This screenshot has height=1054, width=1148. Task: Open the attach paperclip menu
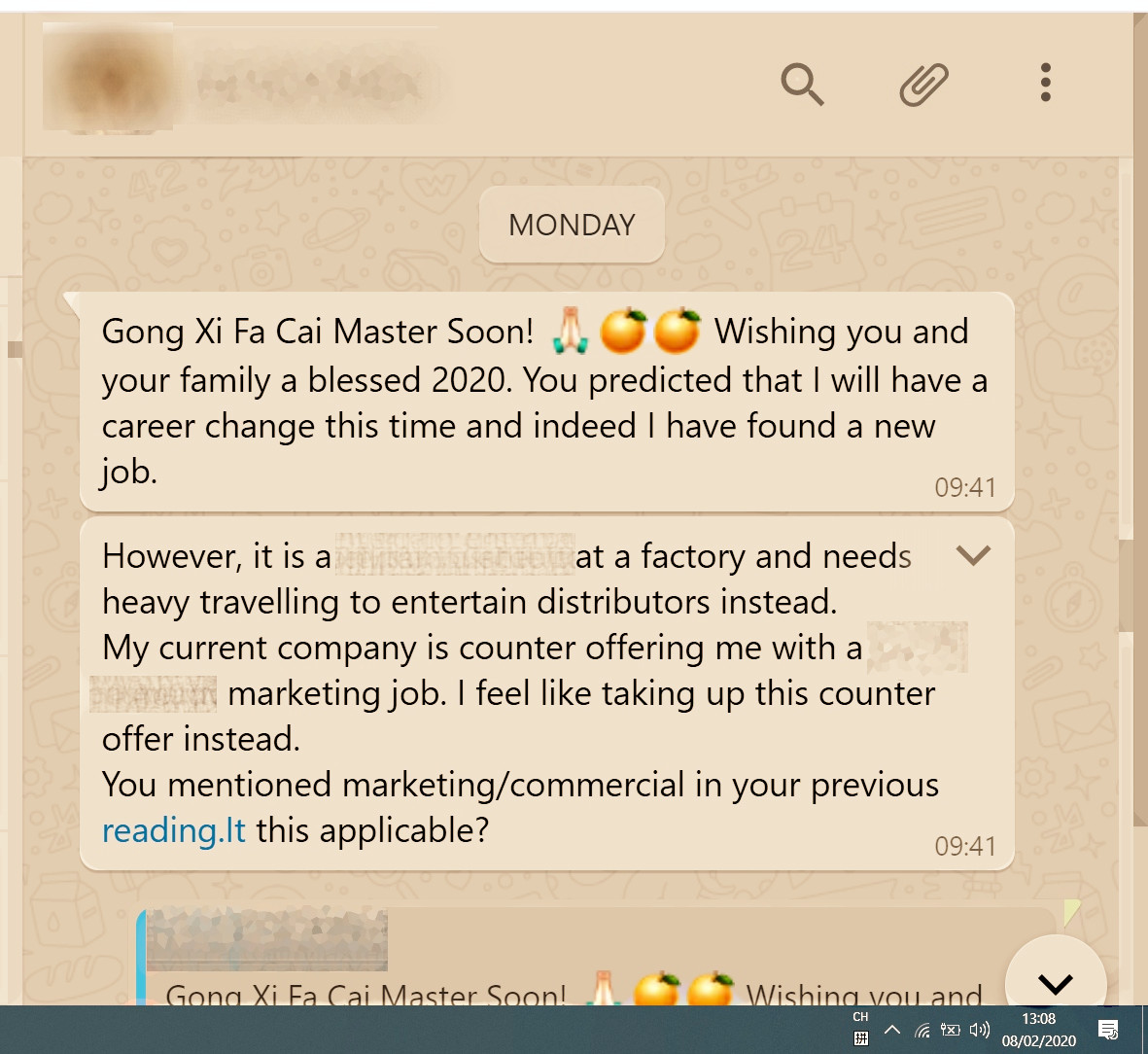click(922, 85)
